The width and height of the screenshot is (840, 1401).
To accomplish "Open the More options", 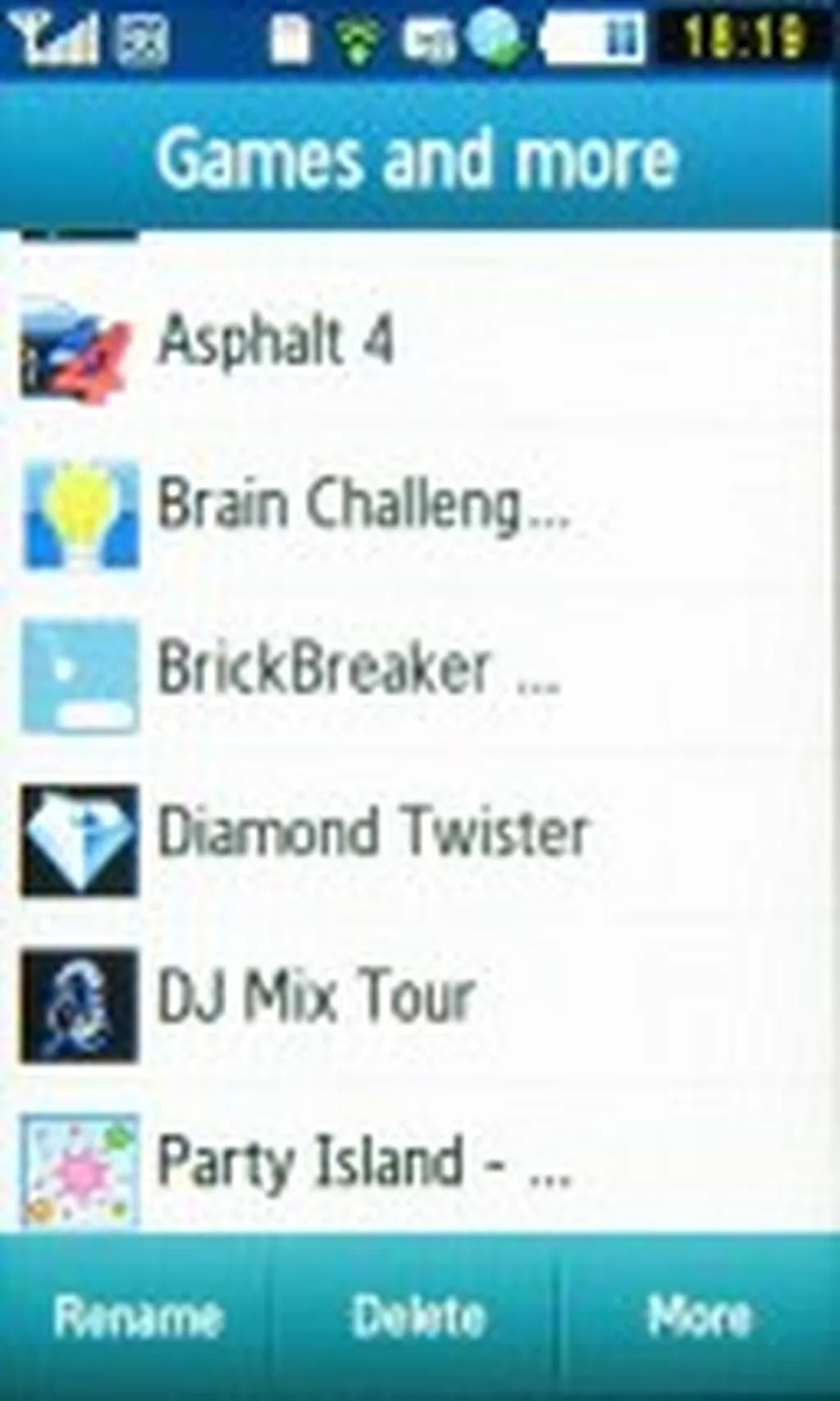I will click(699, 1316).
